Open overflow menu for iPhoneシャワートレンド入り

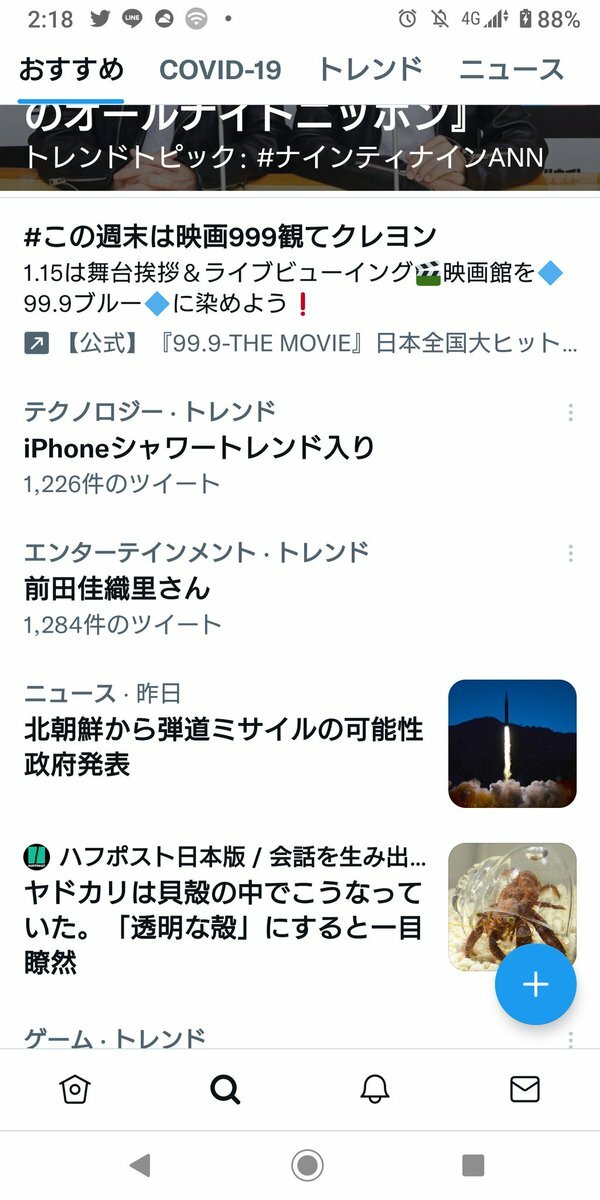(x=571, y=412)
